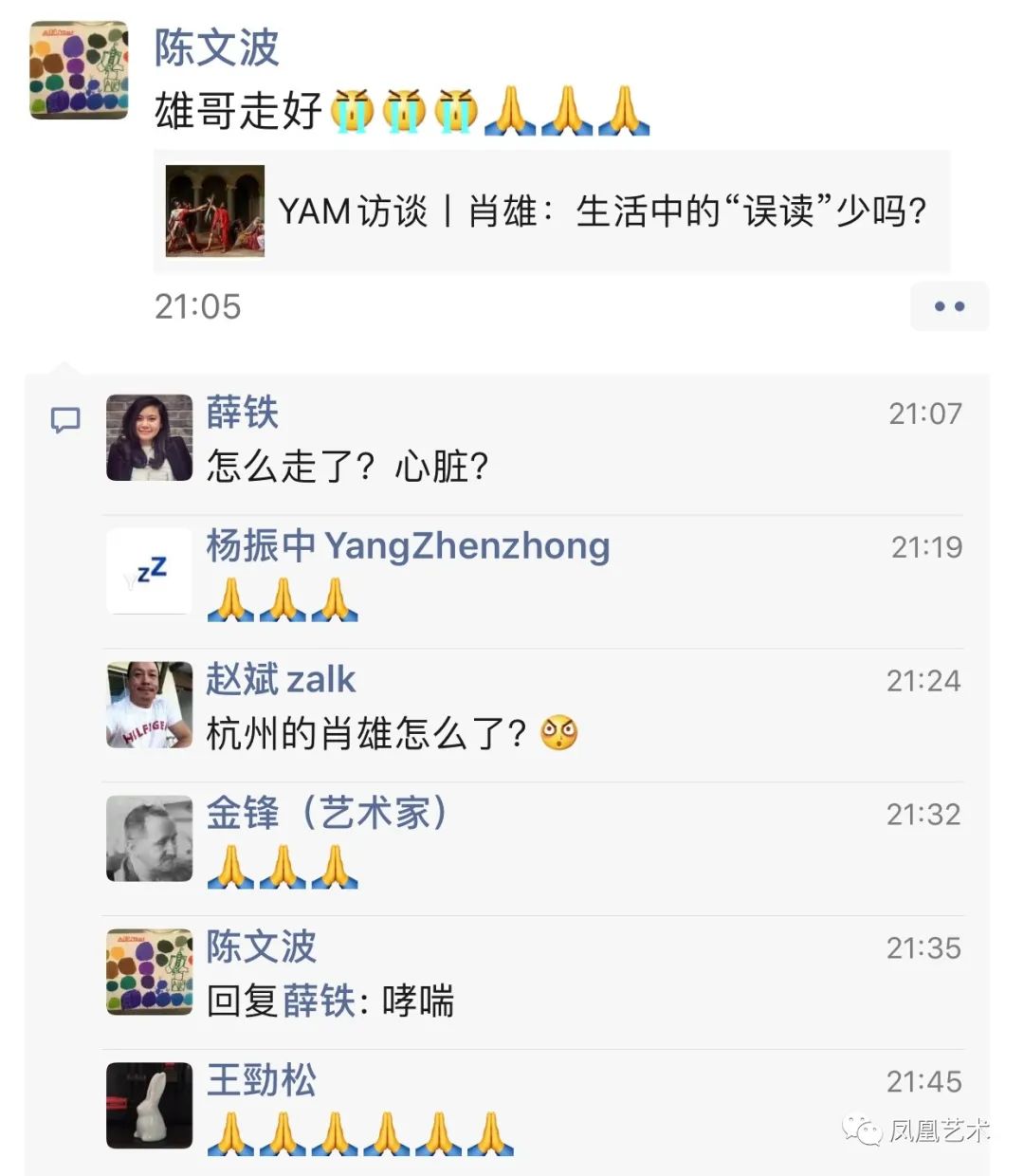1024x1176 pixels.
Task: Open 王勁松's rabbit figurine avatar
Action: pyautogui.click(x=149, y=1107)
